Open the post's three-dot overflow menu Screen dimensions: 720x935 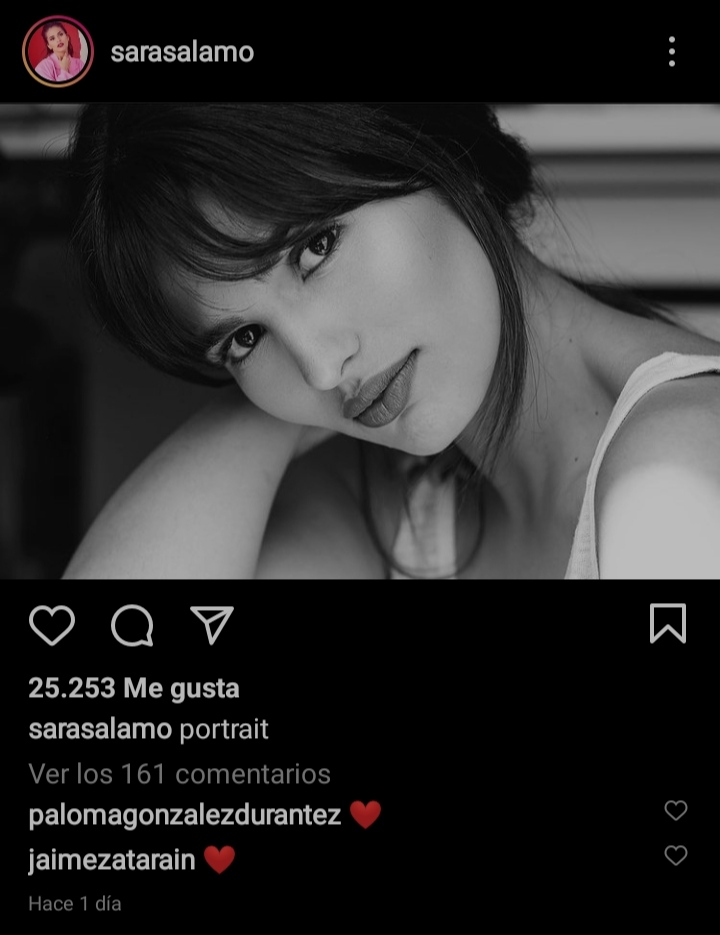[x=671, y=52]
